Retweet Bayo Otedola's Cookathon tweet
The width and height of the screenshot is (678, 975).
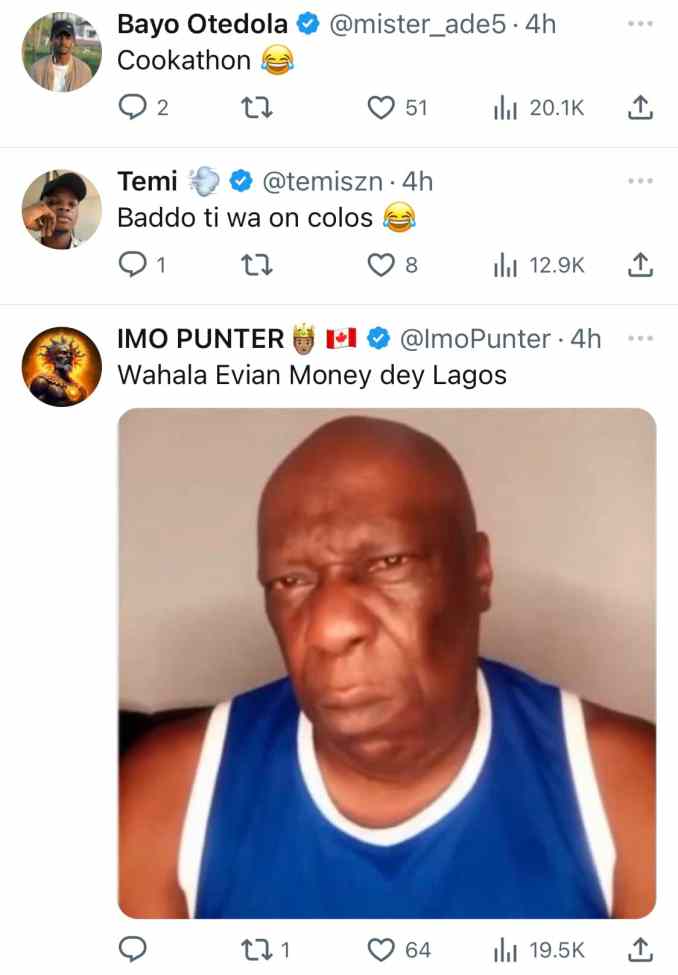click(257, 108)
